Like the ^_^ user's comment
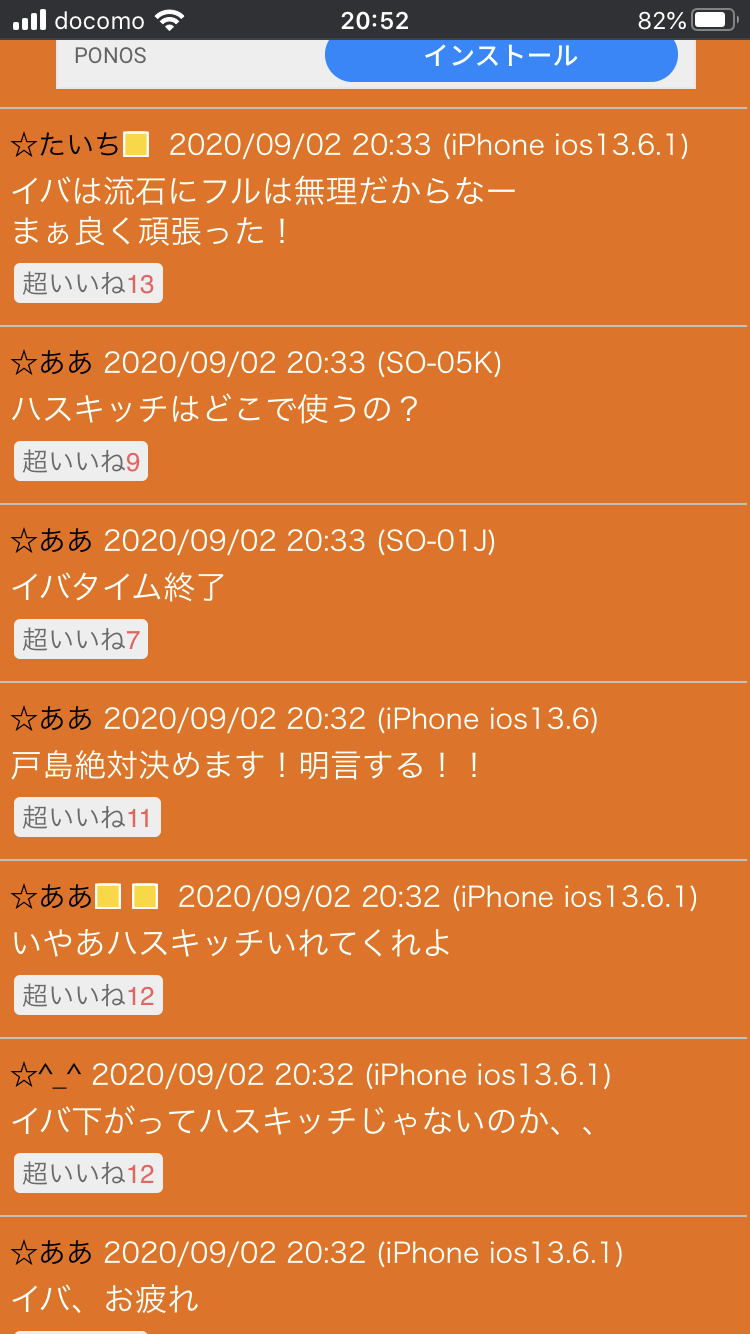This screenshot has height=1334, width=750. [x=88, y=1174]
